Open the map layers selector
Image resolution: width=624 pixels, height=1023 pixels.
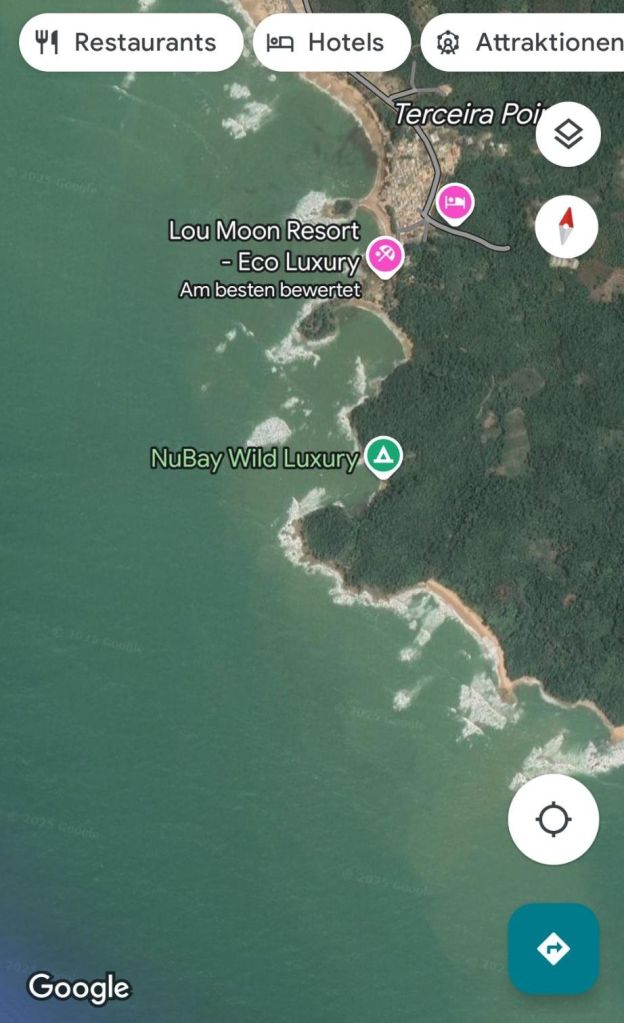[568, 134]
